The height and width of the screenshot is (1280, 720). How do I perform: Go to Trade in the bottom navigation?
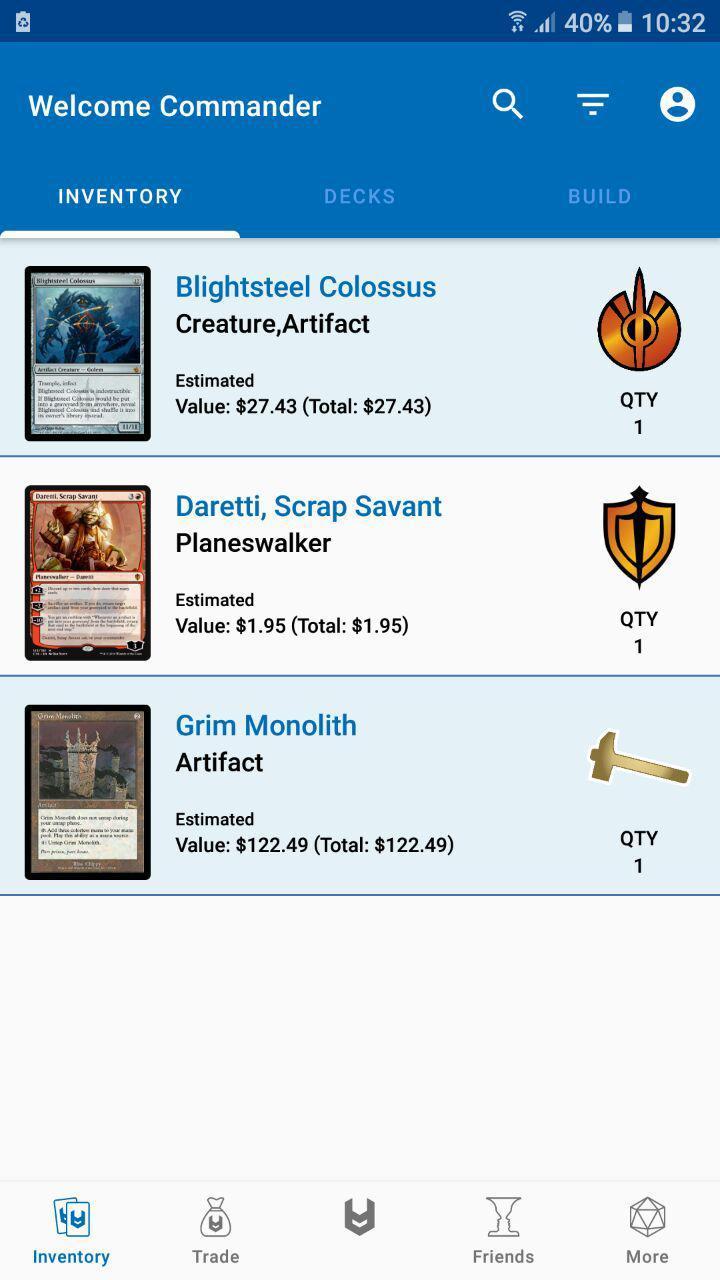coord(216,1231)
